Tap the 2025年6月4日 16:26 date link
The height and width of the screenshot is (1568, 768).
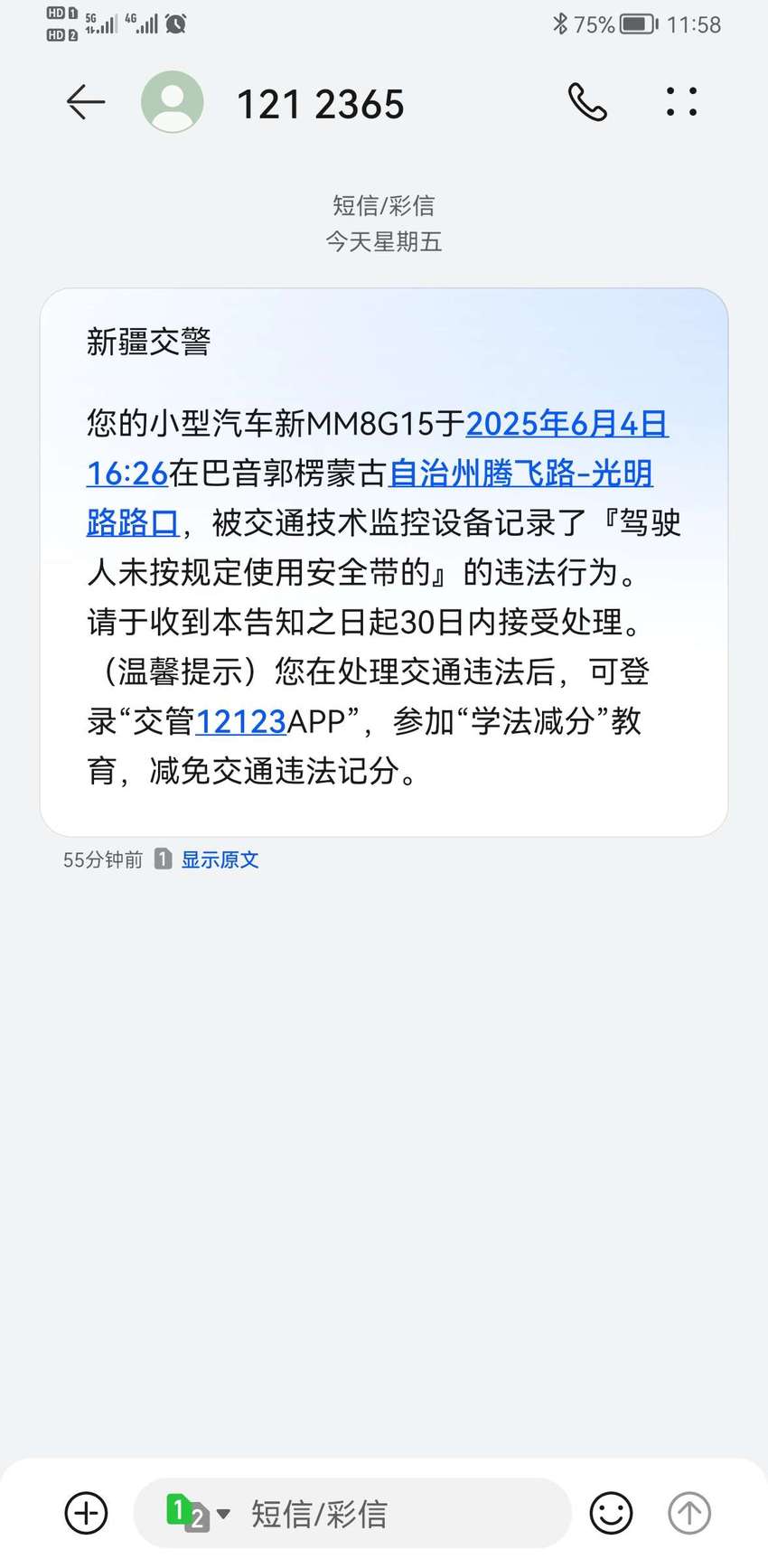point(567,423)
